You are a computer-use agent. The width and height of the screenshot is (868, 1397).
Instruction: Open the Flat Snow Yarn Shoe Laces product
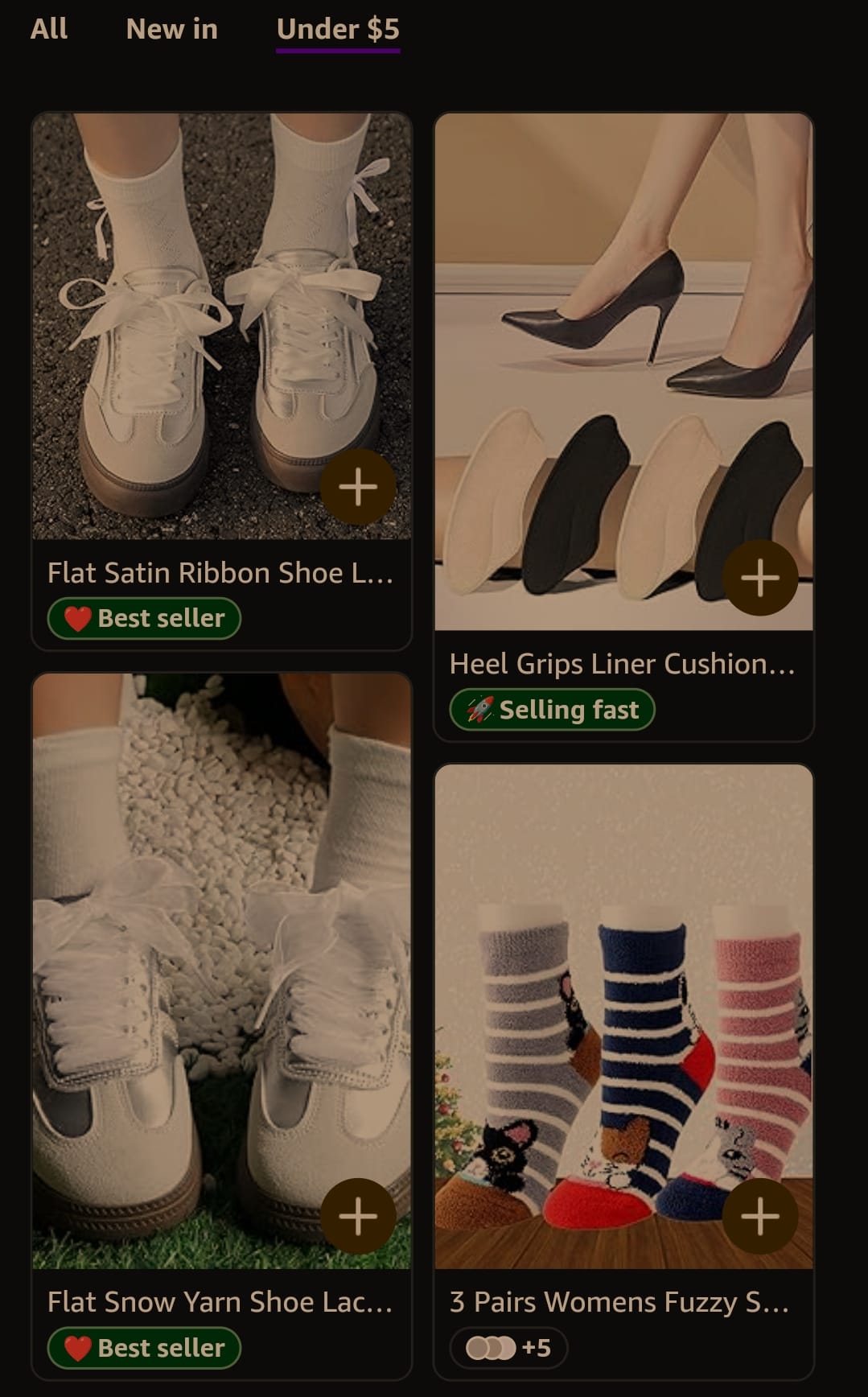point(220,1302)
